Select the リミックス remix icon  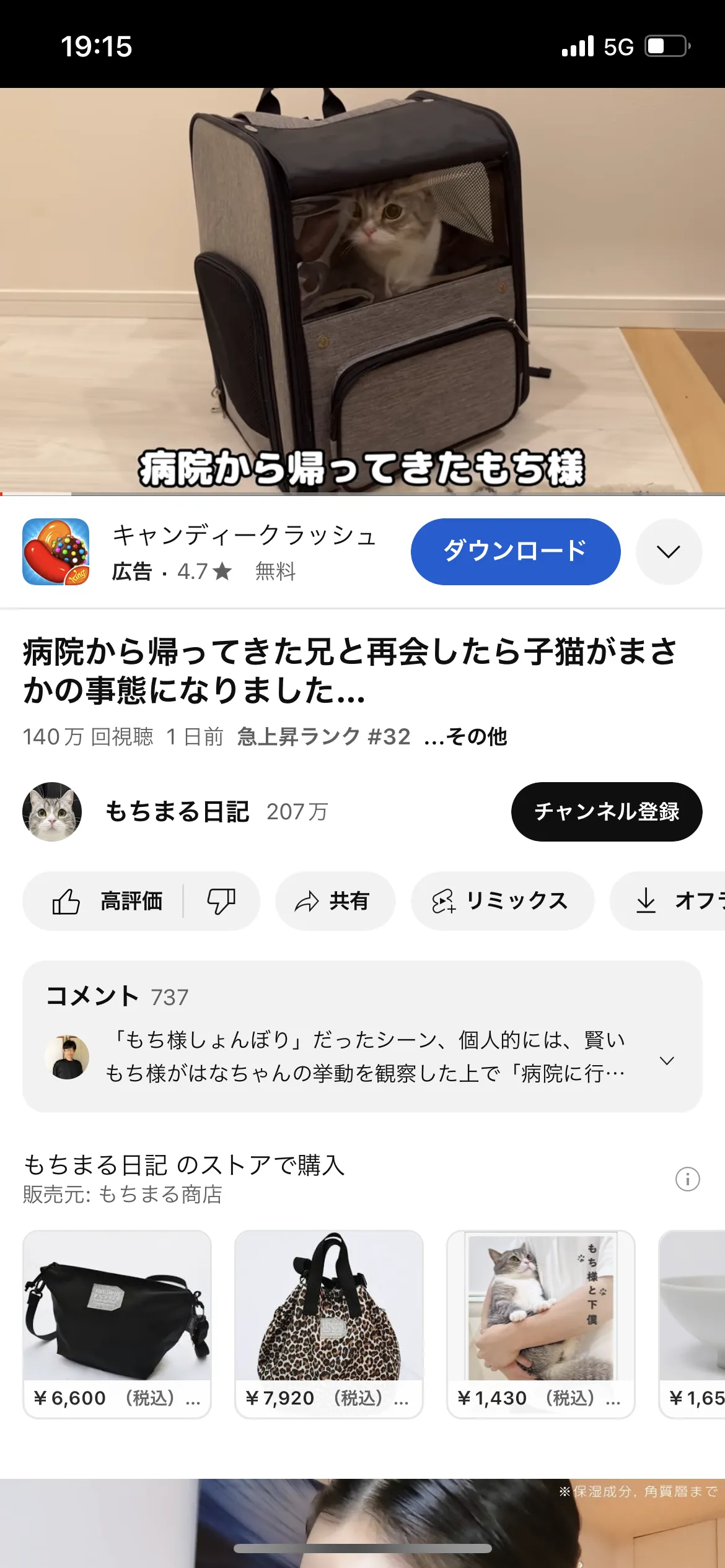442,901
